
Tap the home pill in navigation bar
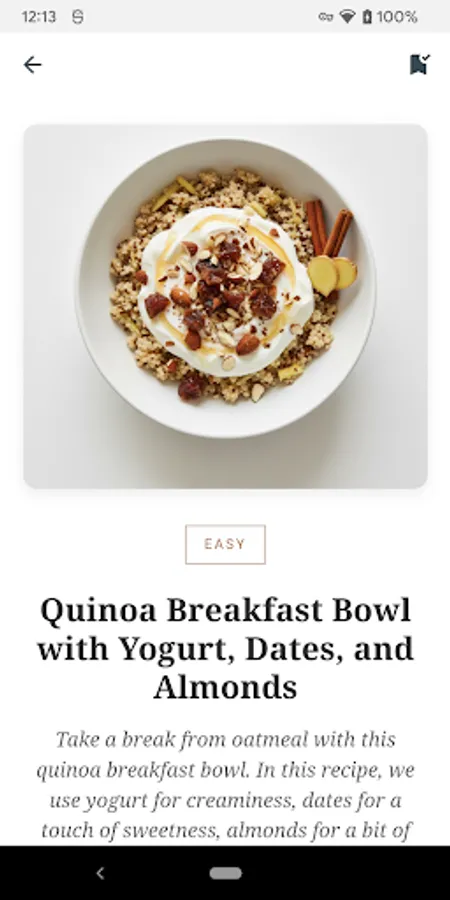click(226, 873)
